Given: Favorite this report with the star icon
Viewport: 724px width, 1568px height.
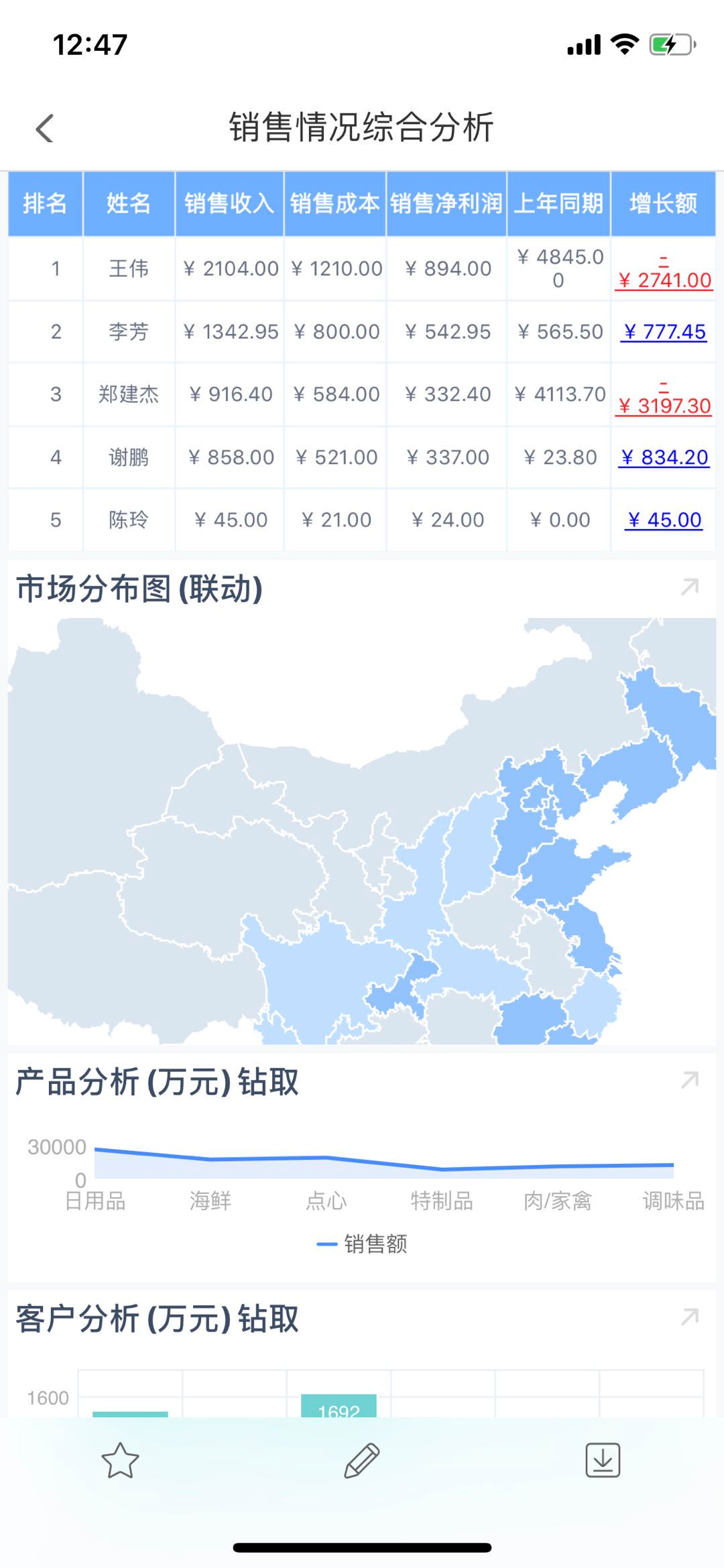Looking at the screenshot, I should (120, 1461).
